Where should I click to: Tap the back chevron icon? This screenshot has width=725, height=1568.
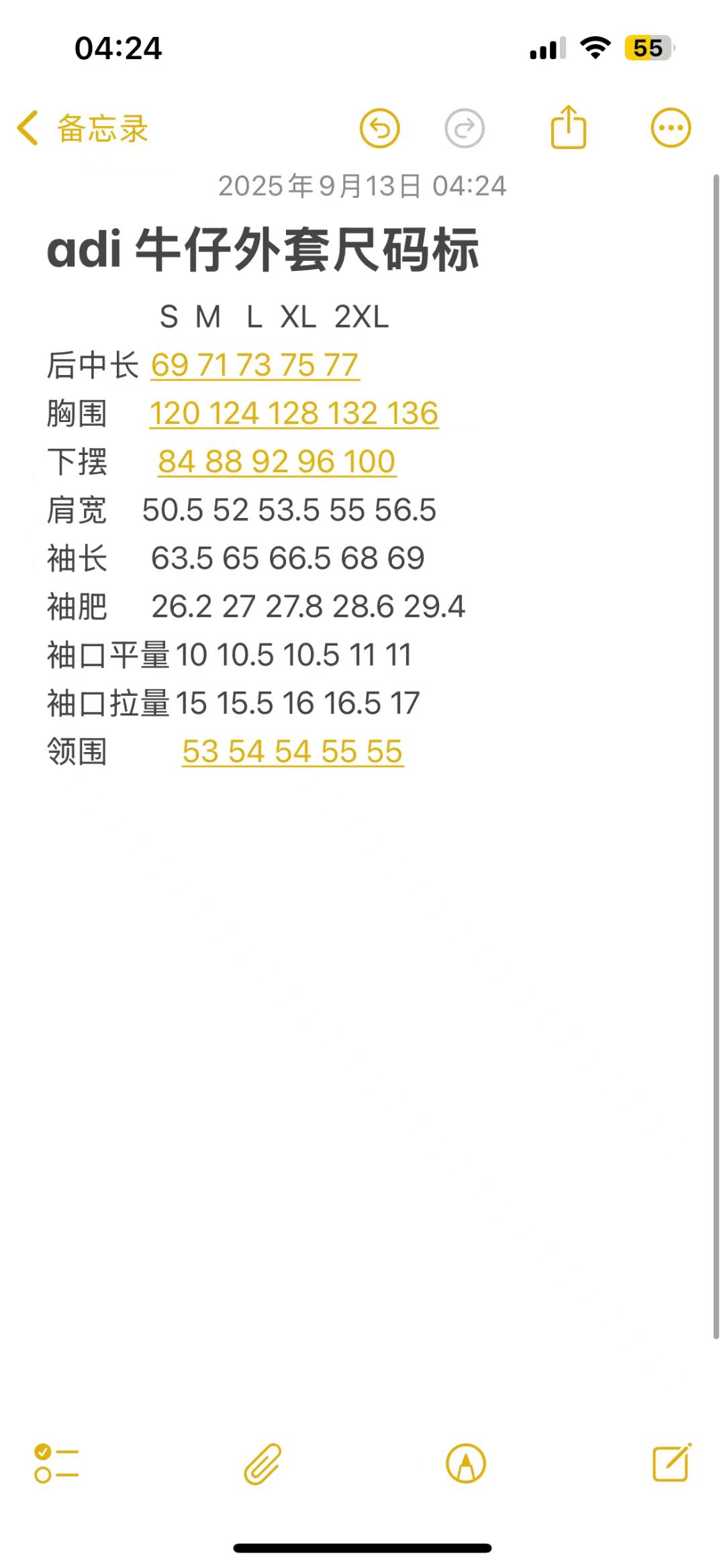point(26,127)
